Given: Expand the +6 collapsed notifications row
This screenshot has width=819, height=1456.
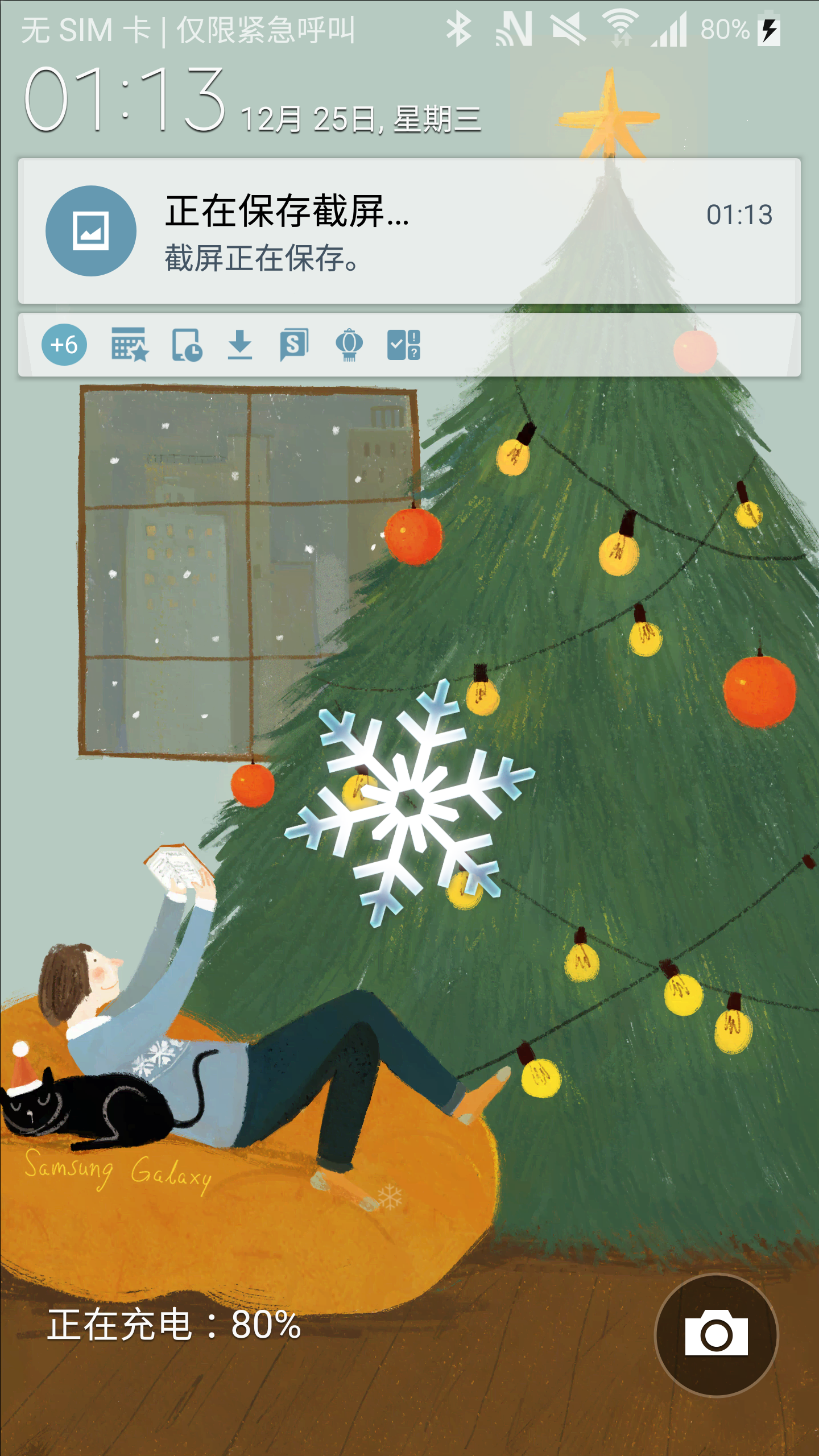Looking at the screenshot, I should pos(64,345).
